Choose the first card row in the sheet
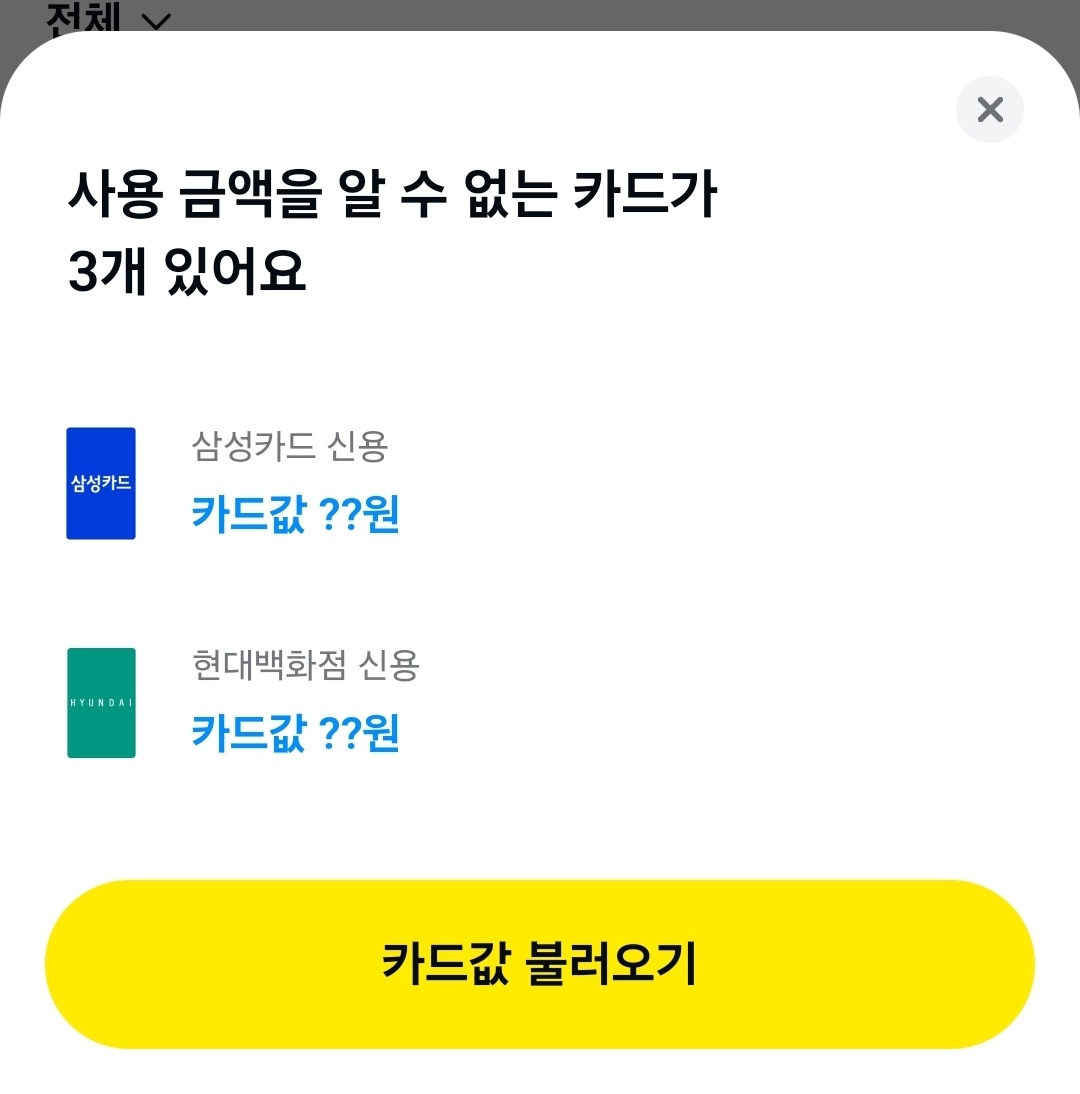The height and width of the screenshot is (1094, 1080). pos(300,483)
